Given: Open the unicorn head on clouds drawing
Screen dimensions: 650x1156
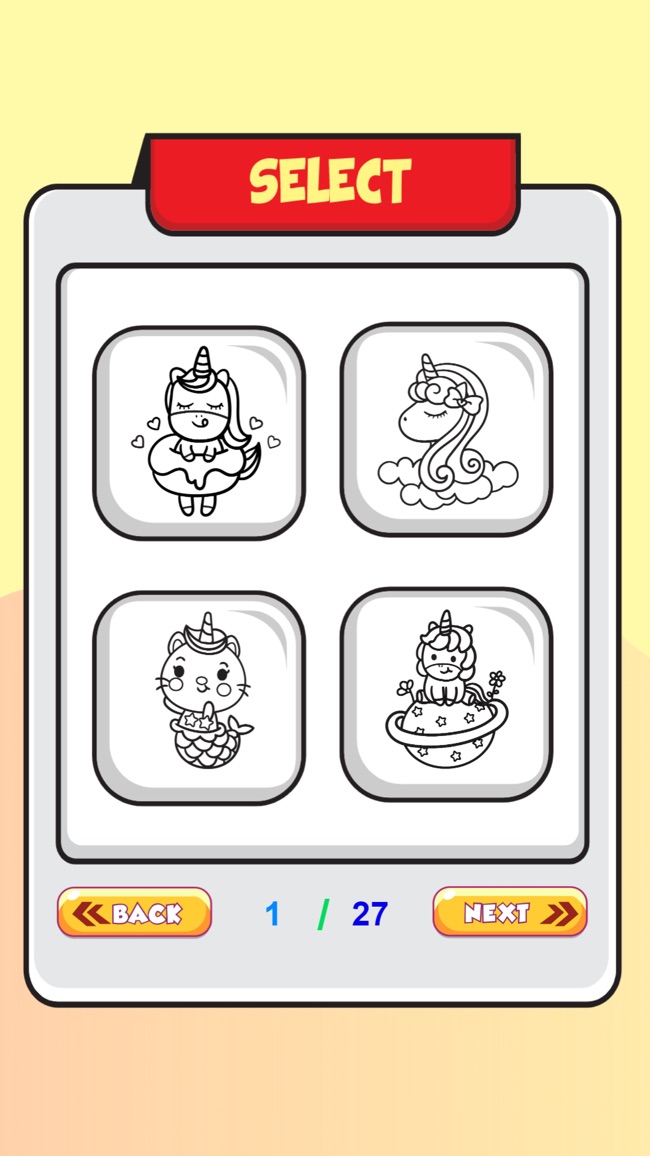Looking at the screenshot, I should (446, 430).
